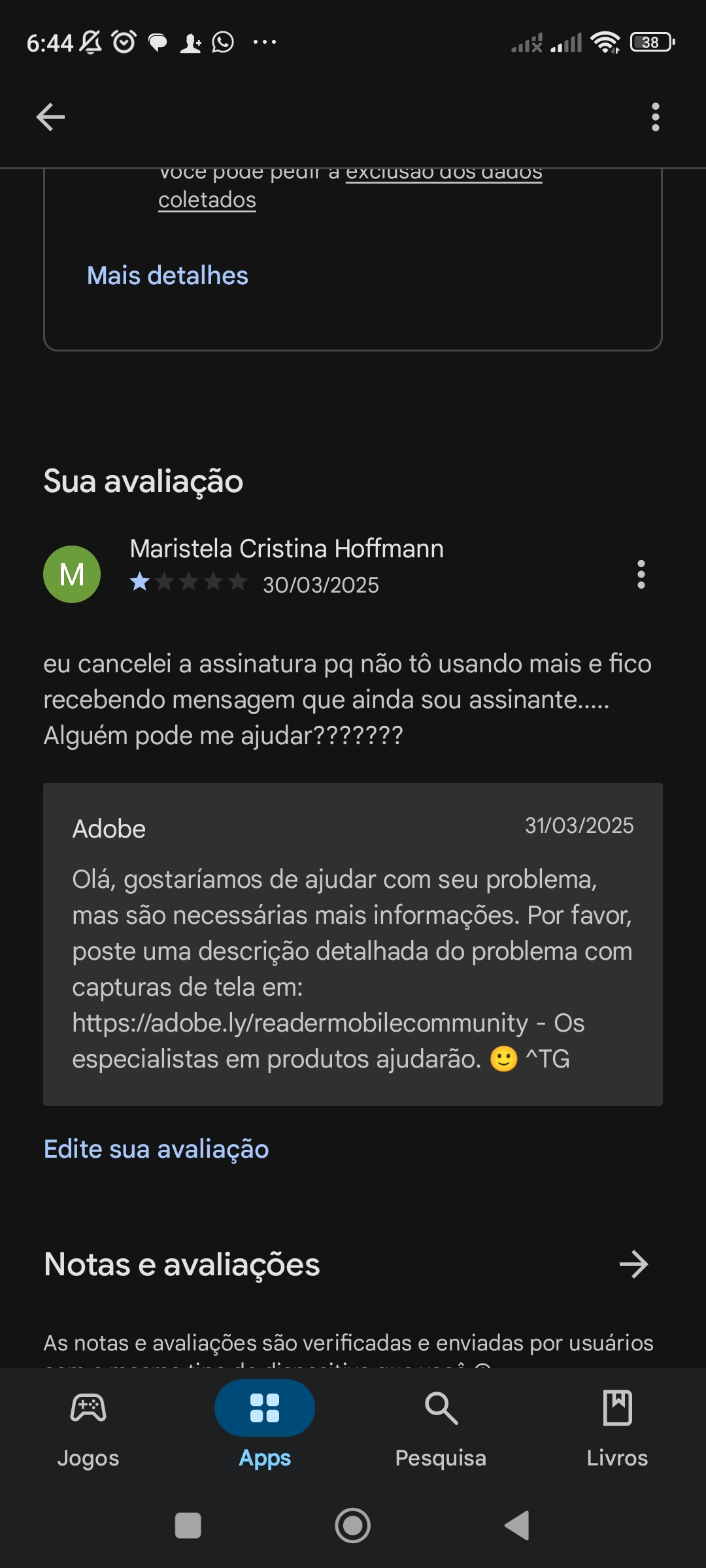
Task: Tap Edite sua avaliação link
Action: [156, 1148]
